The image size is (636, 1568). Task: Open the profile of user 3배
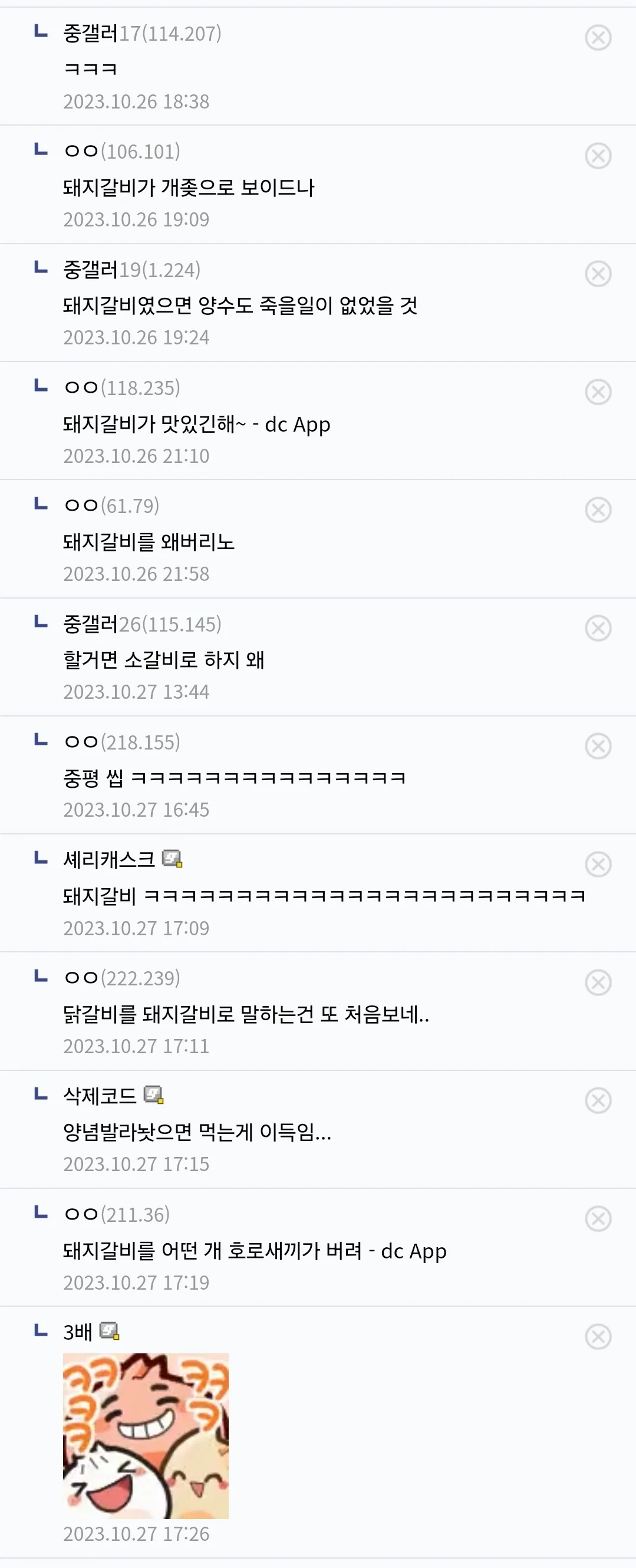coord(78,1332)
